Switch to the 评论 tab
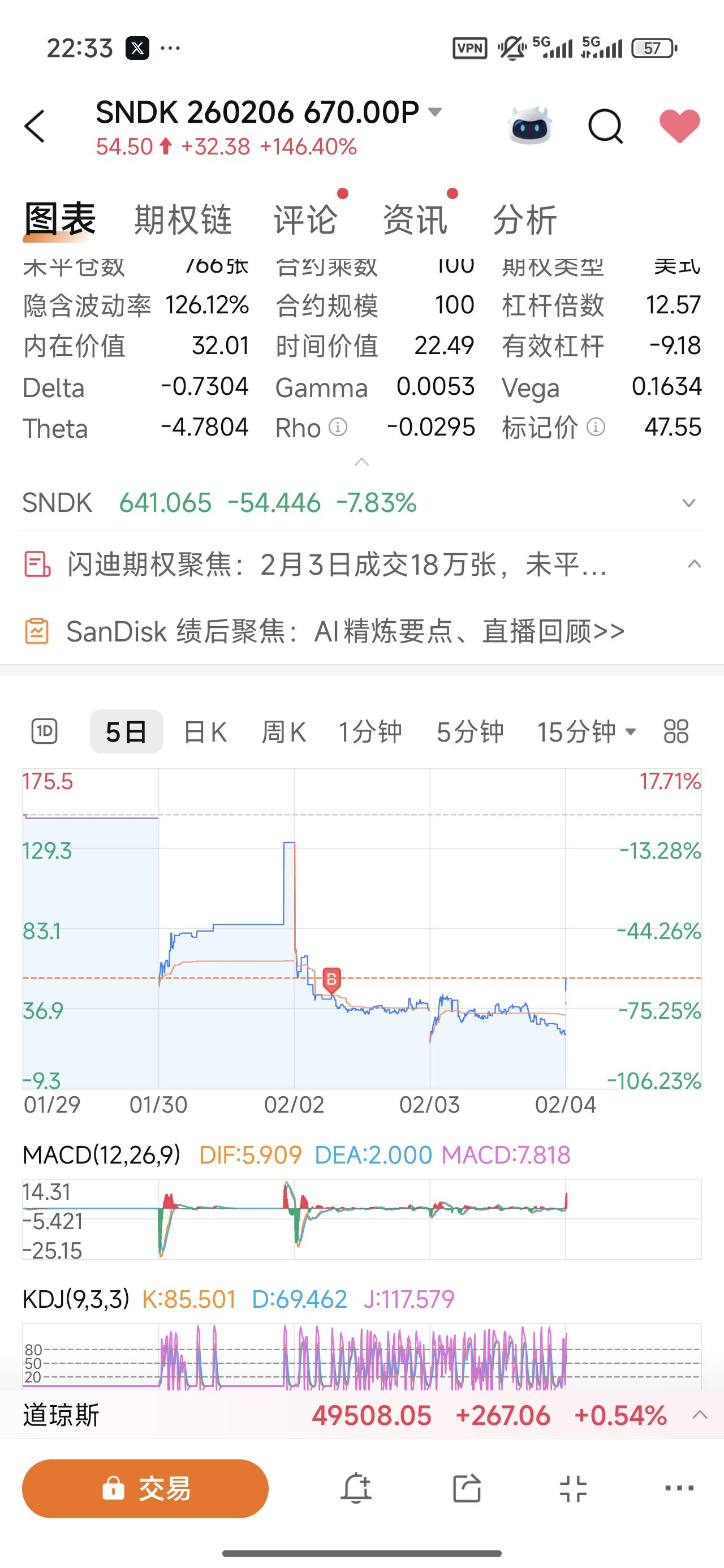Image resolution: width=724 pixels, height=1568 pixels. click(x=305, y=219)
